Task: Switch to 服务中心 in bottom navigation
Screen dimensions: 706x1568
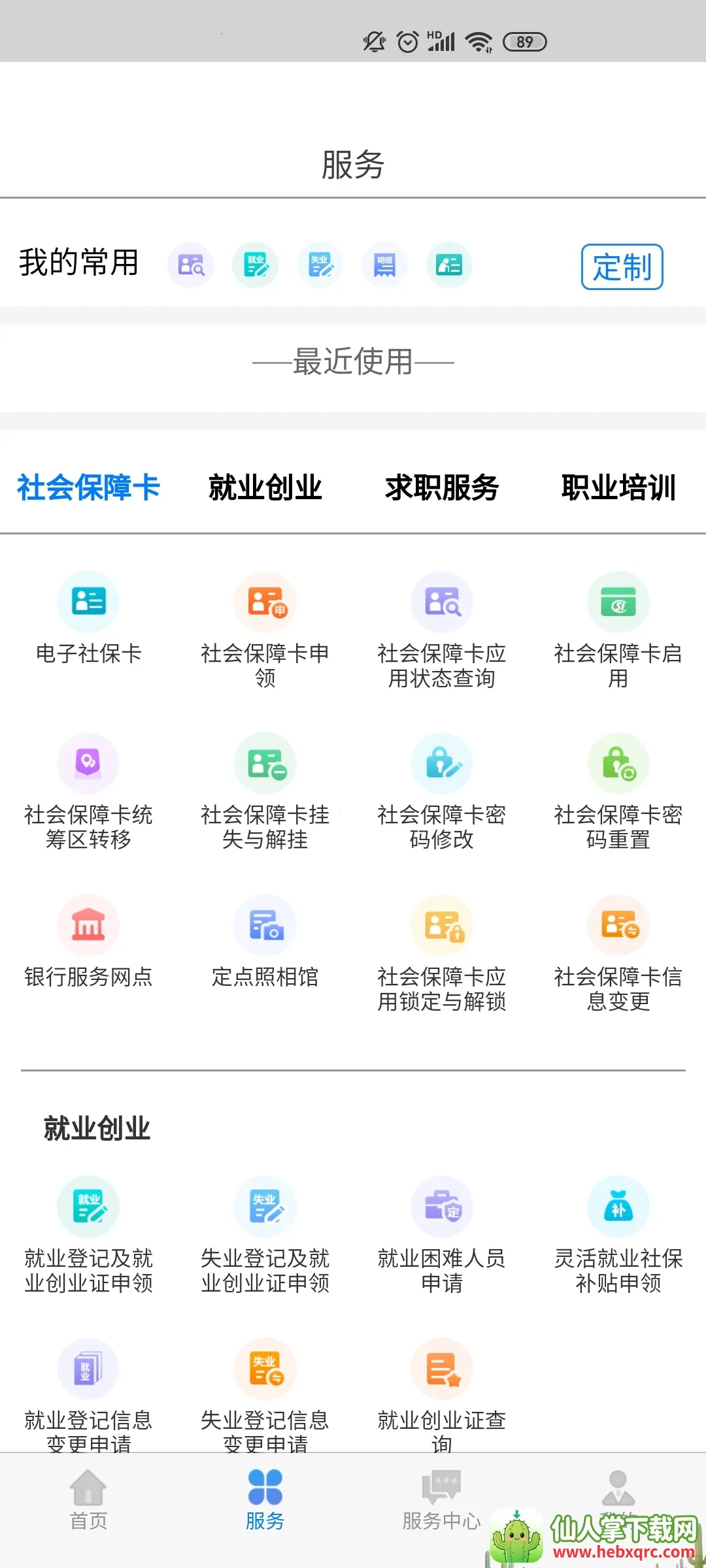Action: 442,1500
